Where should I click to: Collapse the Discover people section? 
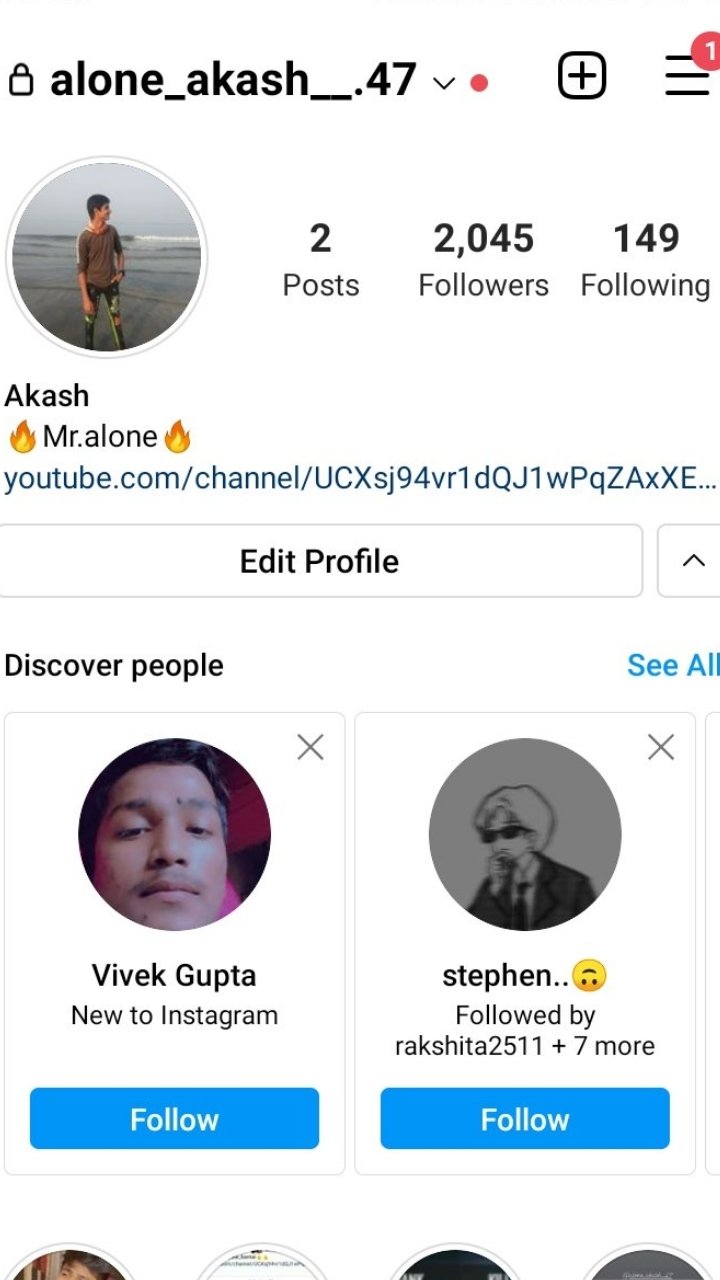pos(692,561)
